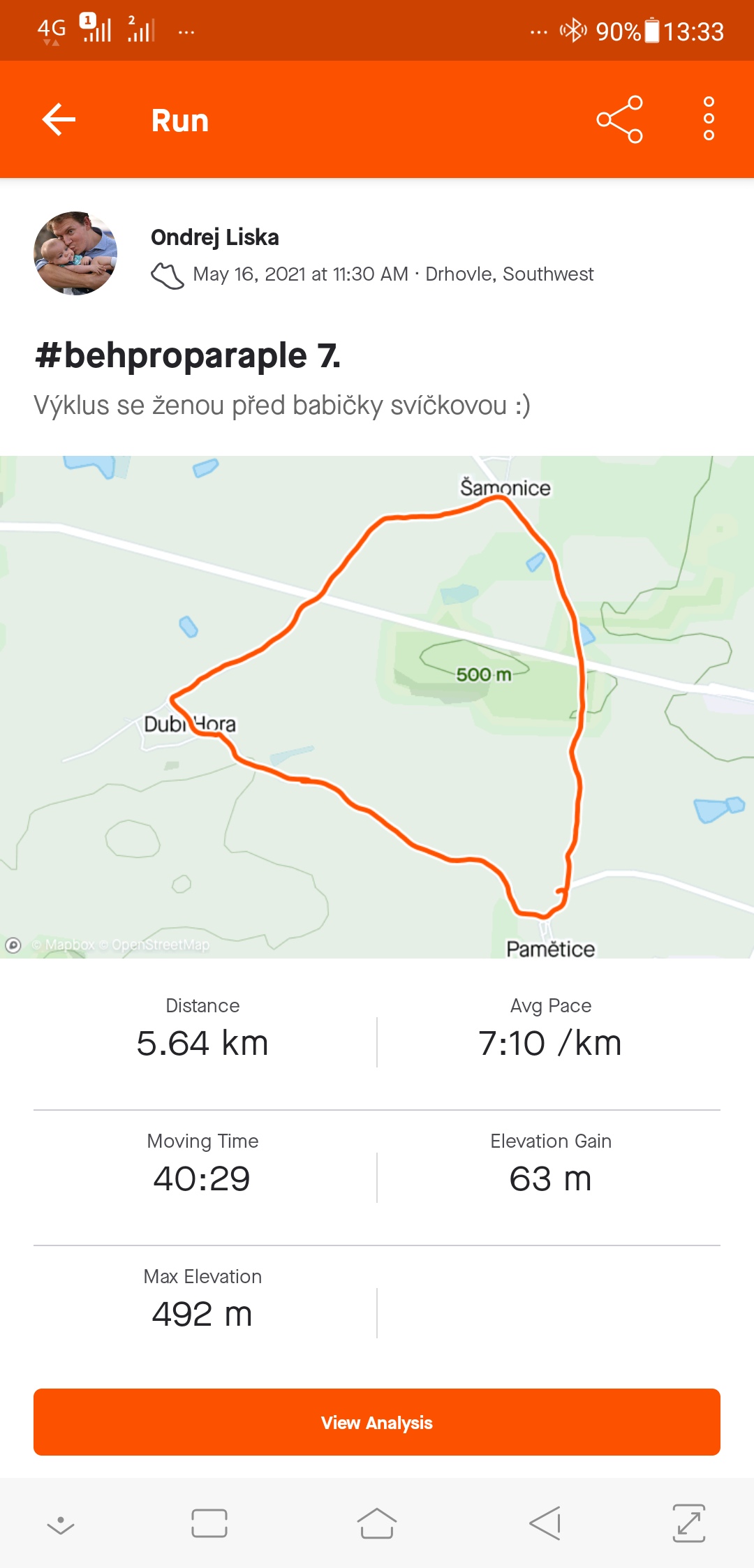Open the route map

point(377,707)
